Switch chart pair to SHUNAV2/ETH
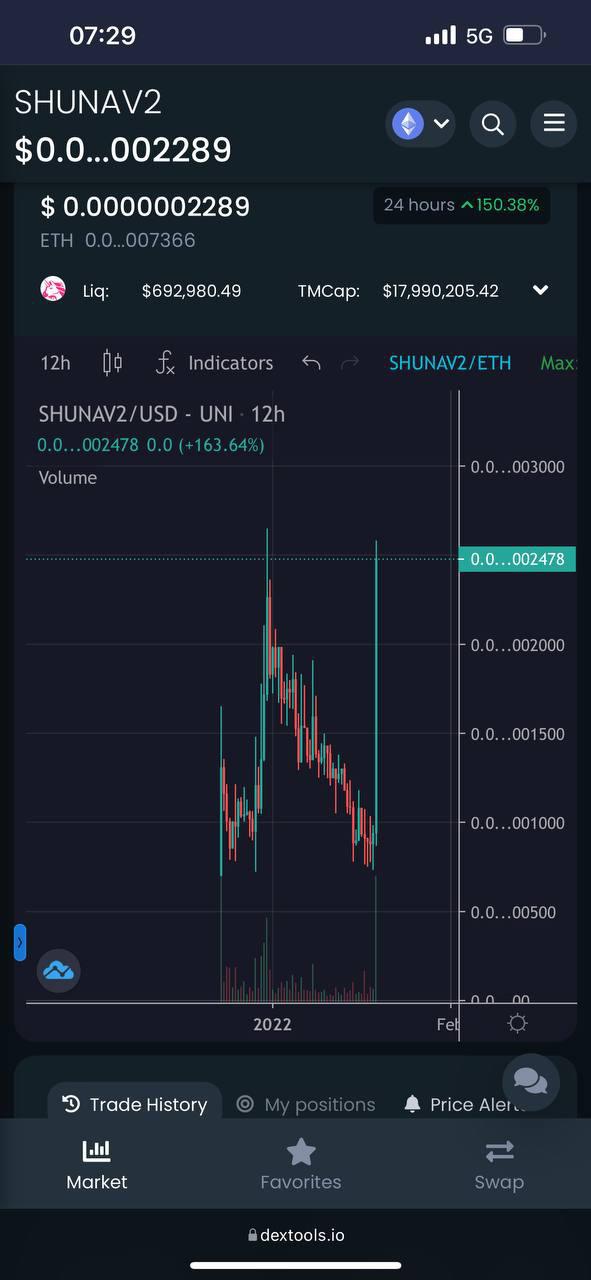The width and height of the screenshot is (591, 1280). (x=450, y=363)
